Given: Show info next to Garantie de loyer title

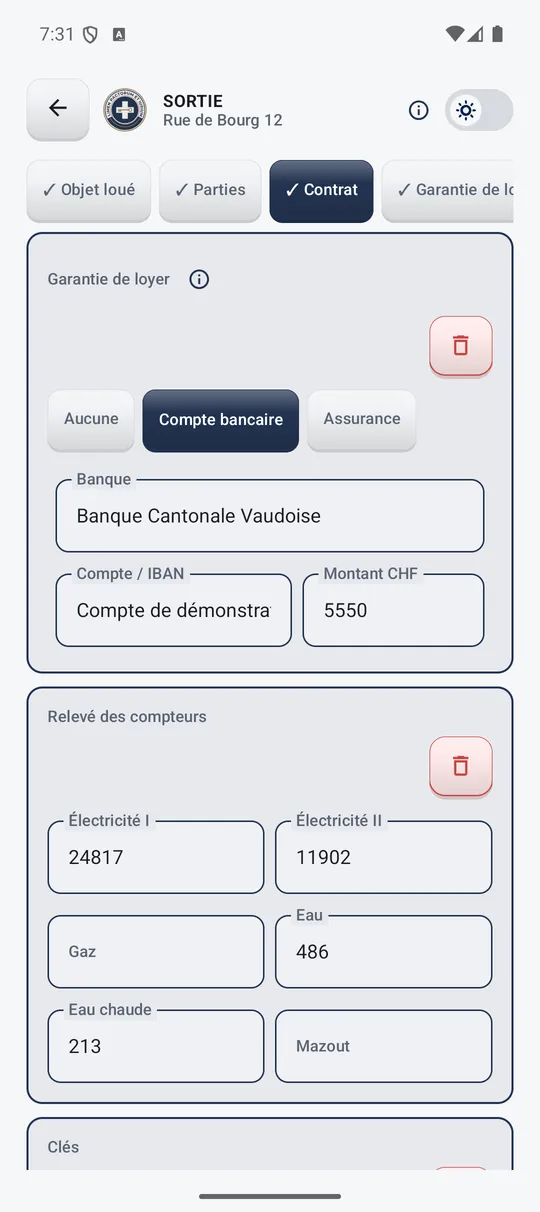Looking at the screenshot, I should tap(199, 279).
